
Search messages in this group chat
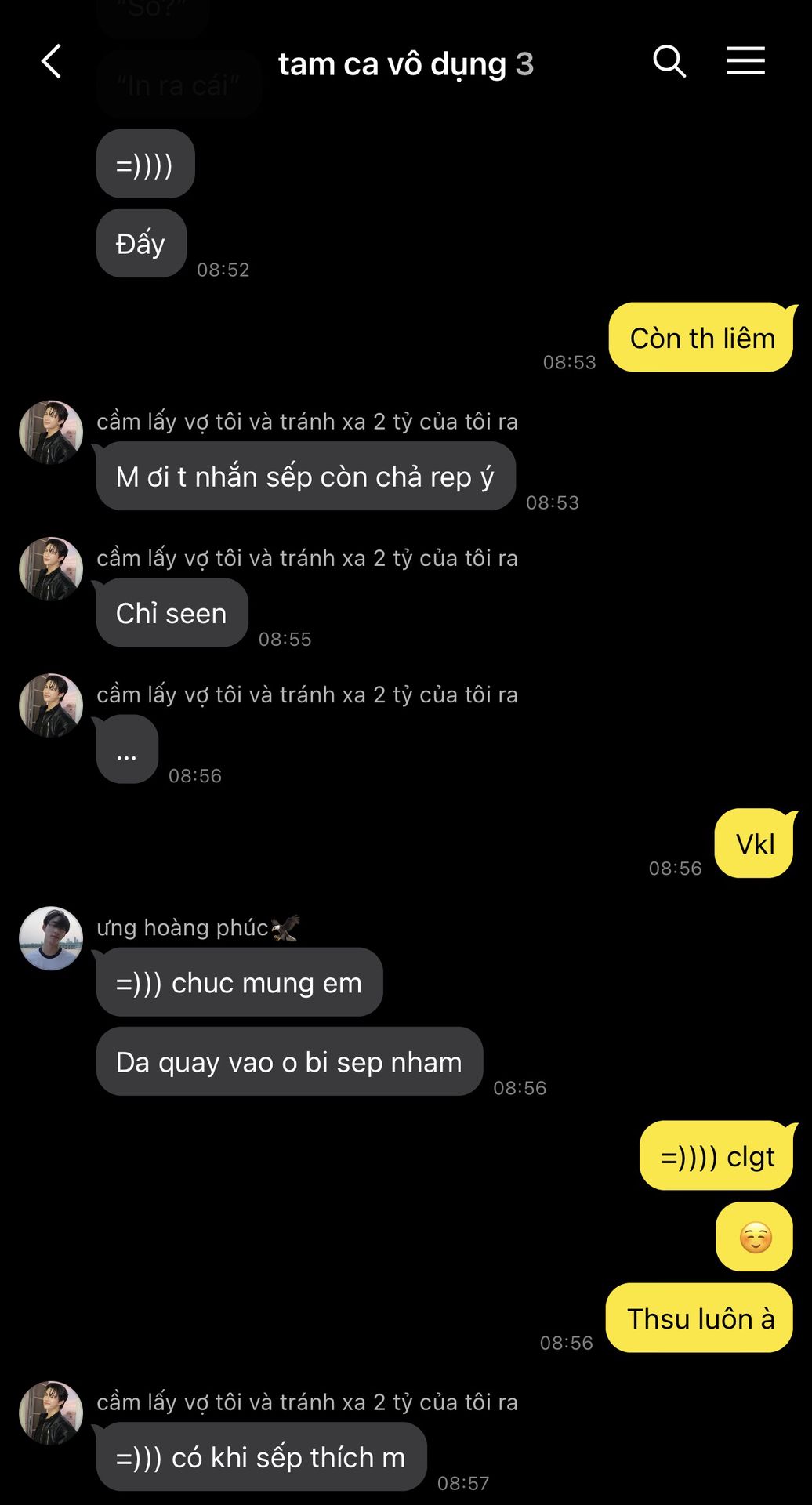coord(669,61)
